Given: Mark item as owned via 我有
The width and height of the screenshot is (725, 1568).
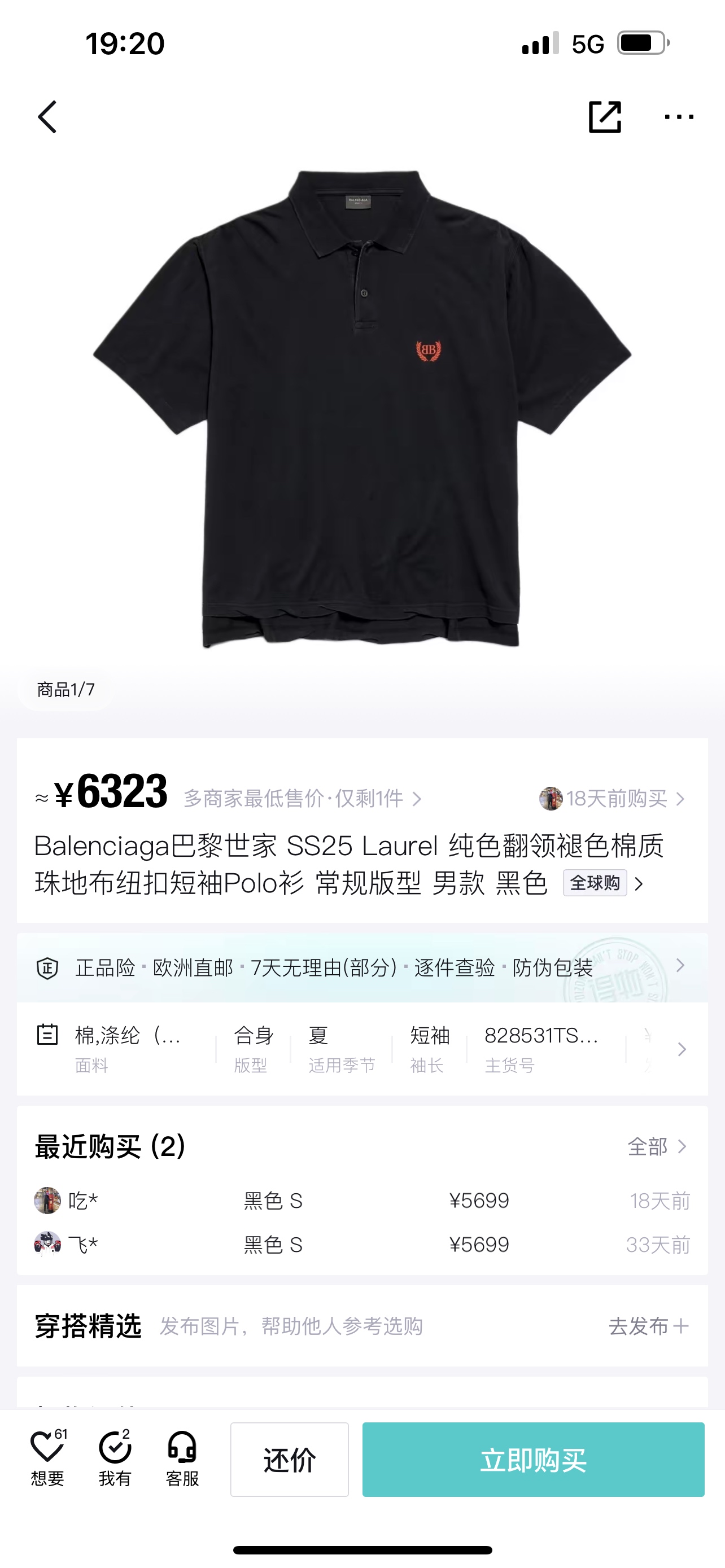Looking at the screenshot, I should pyautogui.click(x=115, y=1458).
